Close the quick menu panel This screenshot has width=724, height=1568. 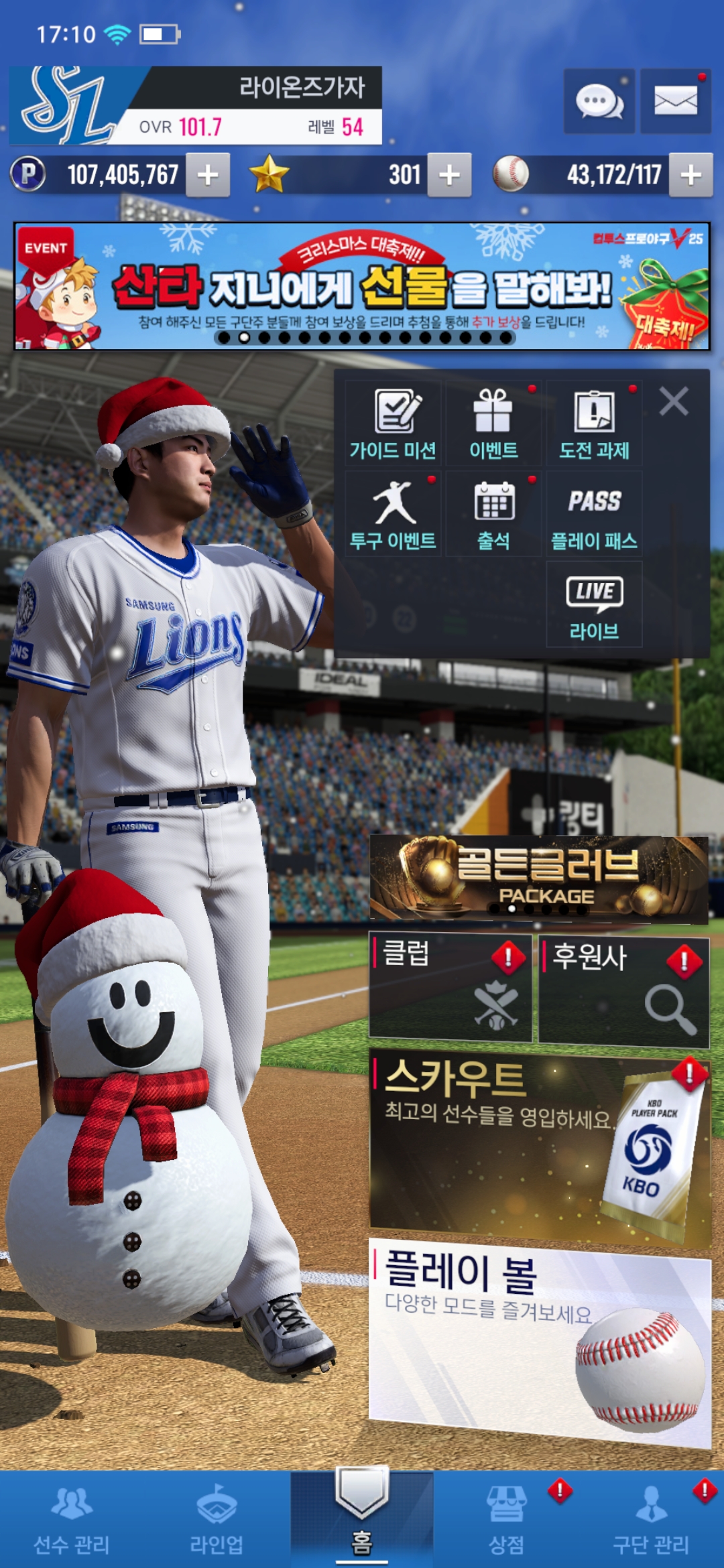(674, 402)
